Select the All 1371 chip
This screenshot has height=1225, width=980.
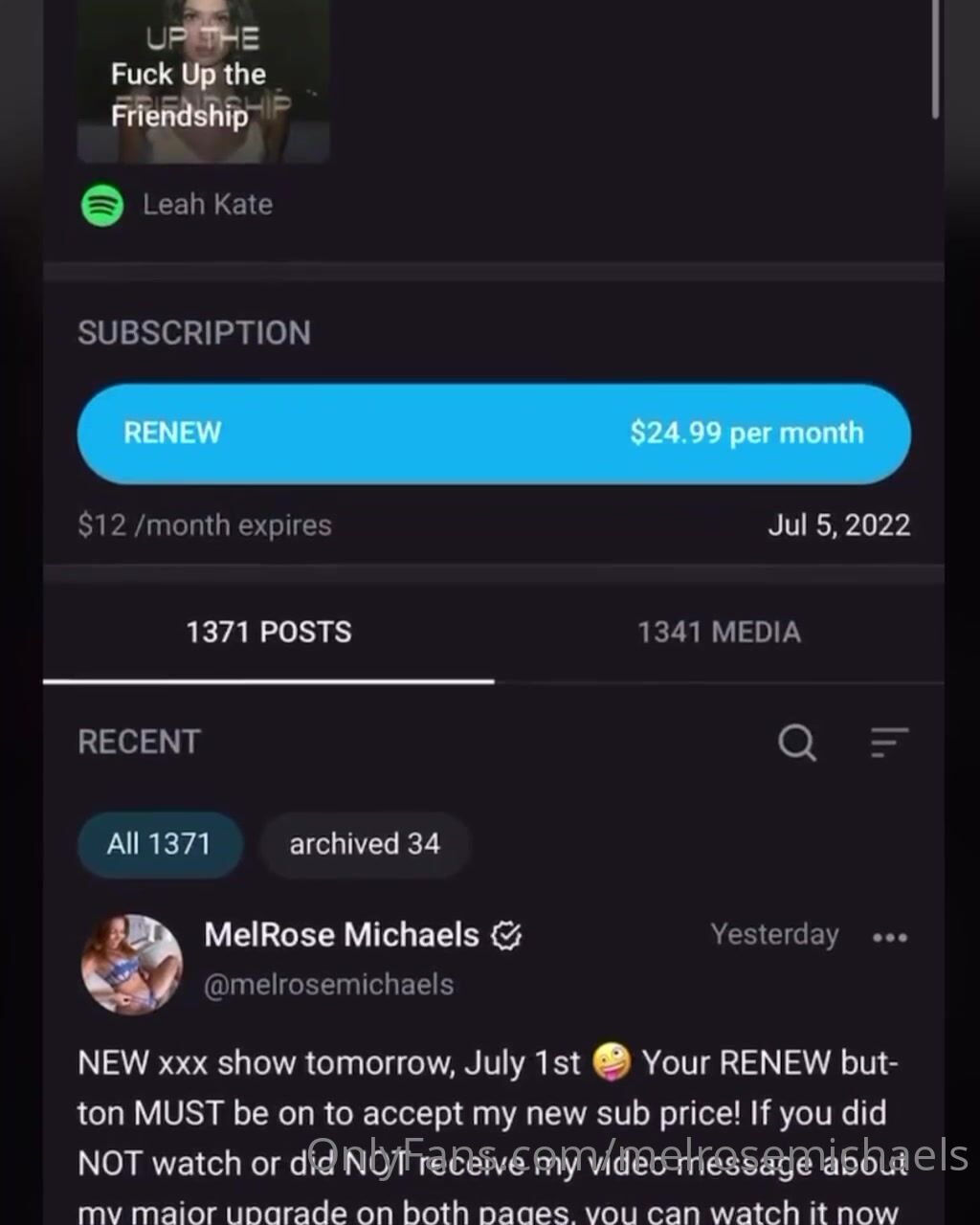pos(159,844)
